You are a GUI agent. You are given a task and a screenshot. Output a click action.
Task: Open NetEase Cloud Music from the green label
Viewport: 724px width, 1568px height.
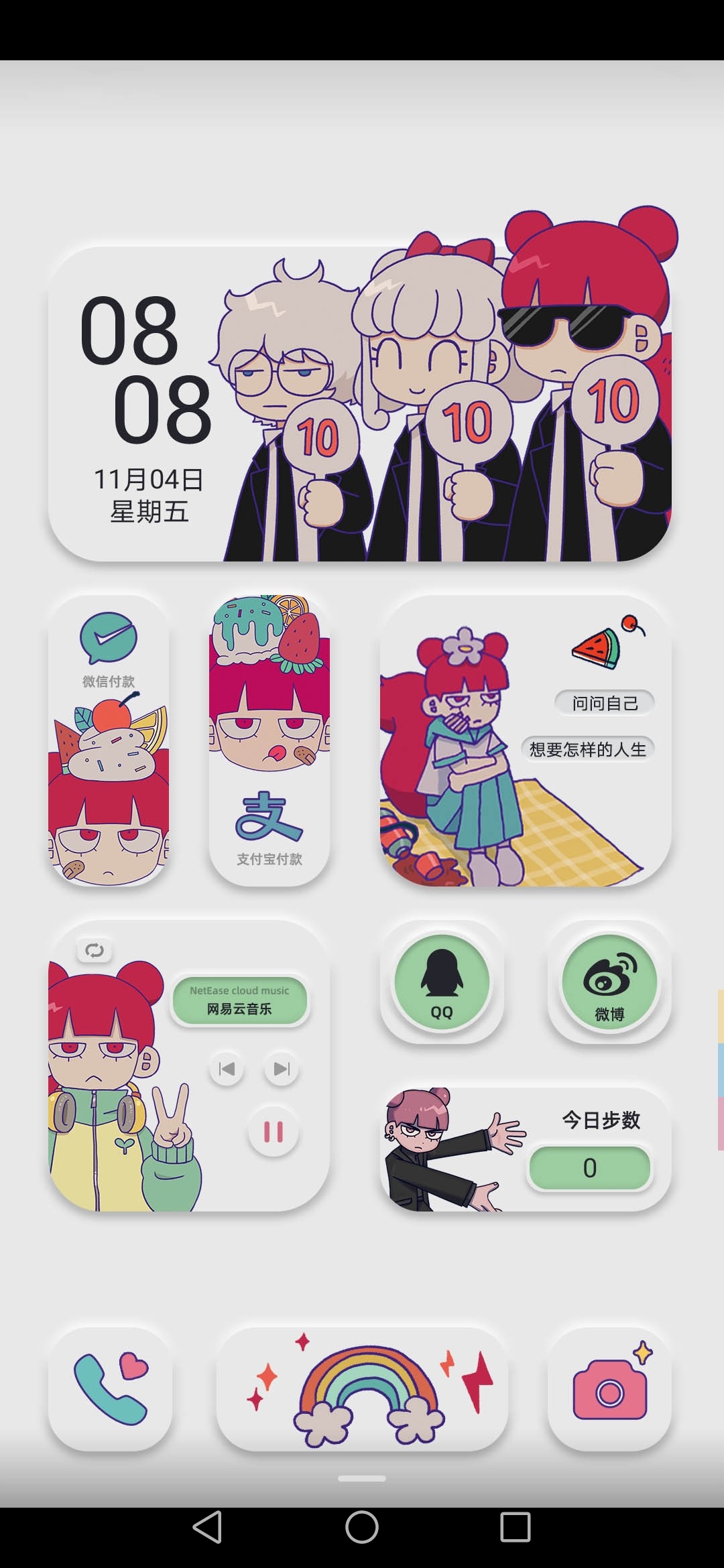point(239,1000)
